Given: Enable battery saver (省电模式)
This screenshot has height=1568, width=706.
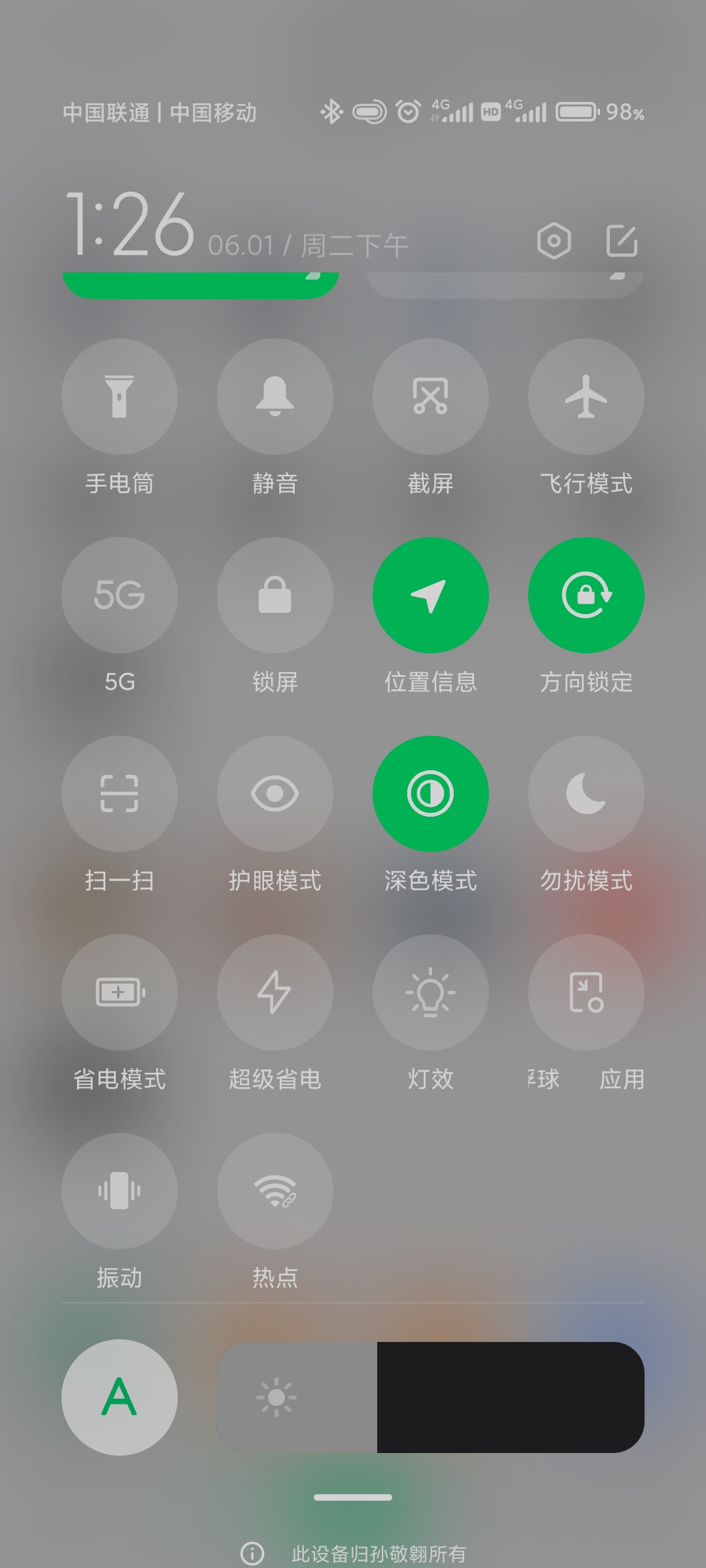Looking at the screenshot, I should pos(120,992).
